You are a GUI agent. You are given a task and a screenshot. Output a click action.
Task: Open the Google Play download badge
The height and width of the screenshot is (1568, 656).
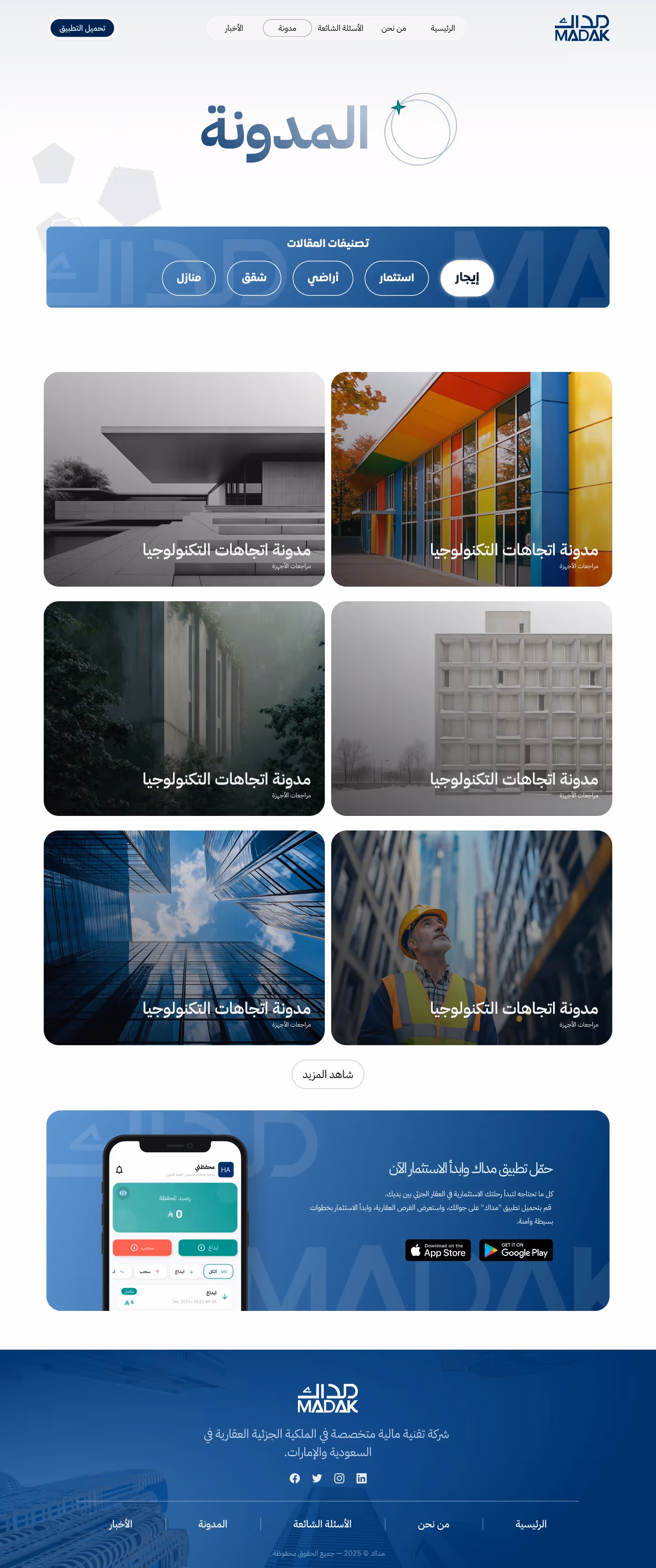(515, 1250)
